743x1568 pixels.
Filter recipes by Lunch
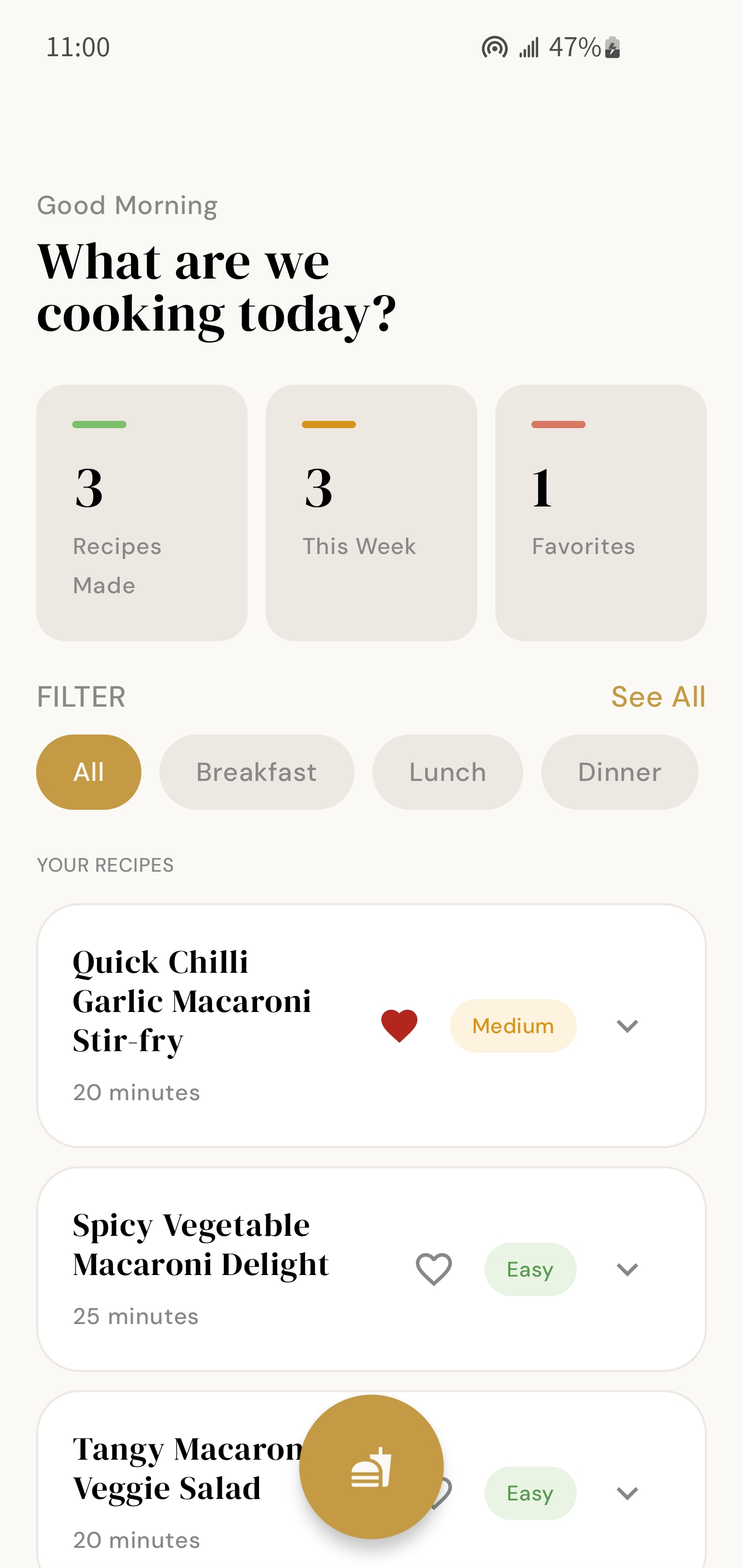point(448,772)
